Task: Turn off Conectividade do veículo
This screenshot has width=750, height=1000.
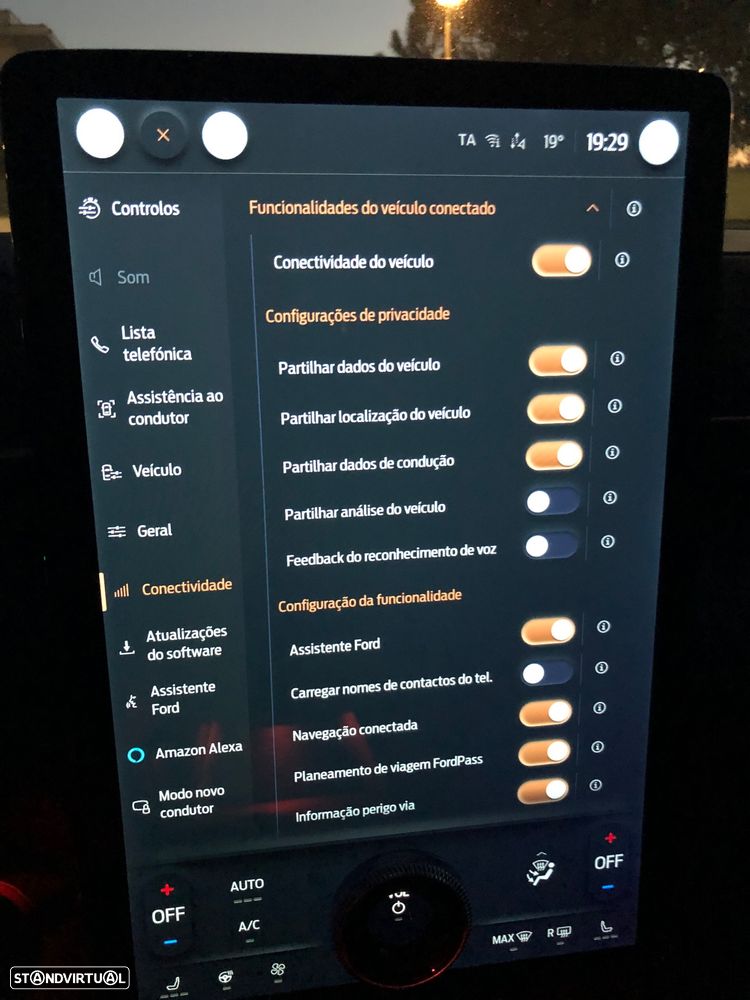Action: pyautogui.click(x=561, y=261)
